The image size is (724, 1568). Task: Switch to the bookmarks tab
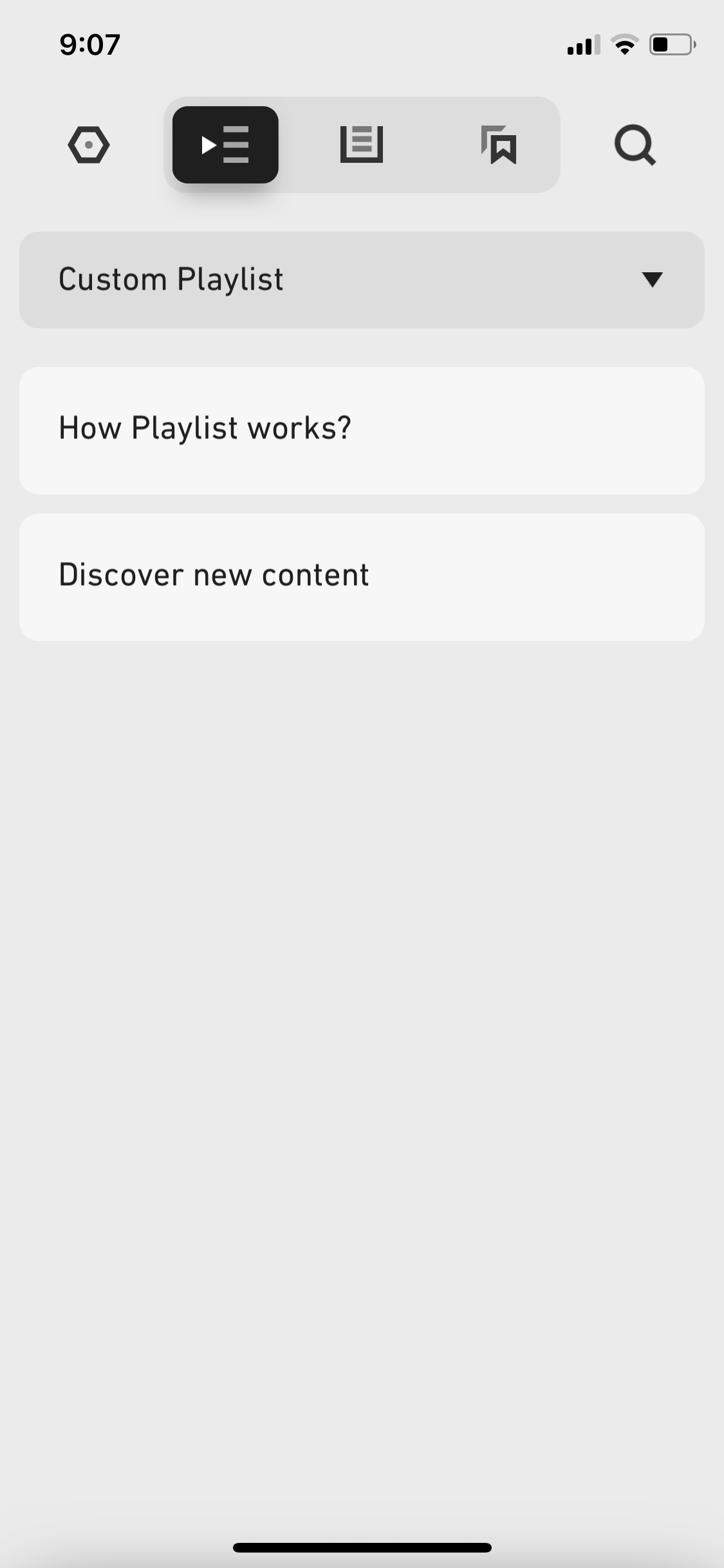[x=499, y=145]
